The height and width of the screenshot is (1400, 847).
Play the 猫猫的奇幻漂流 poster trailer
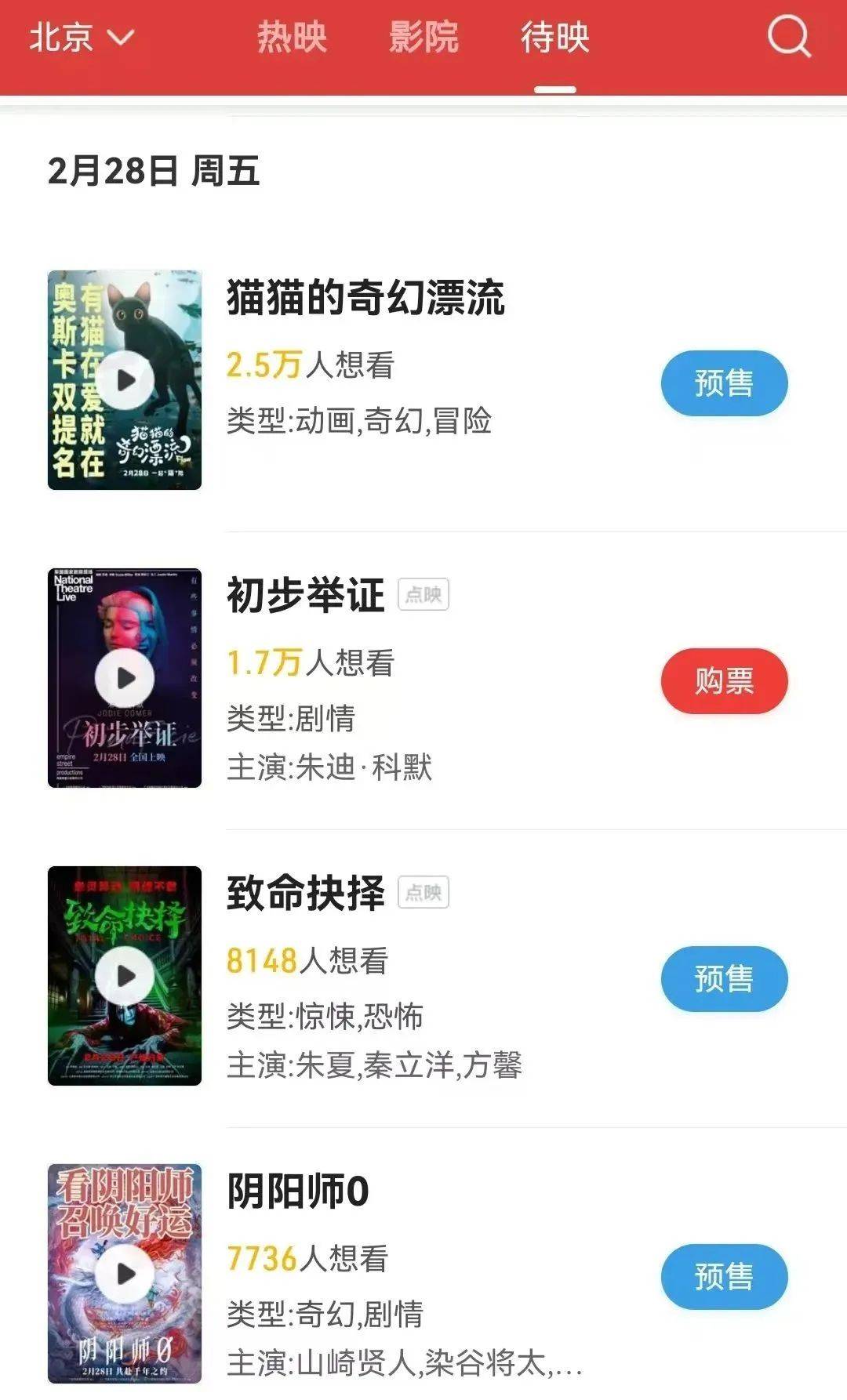point(125,380)
